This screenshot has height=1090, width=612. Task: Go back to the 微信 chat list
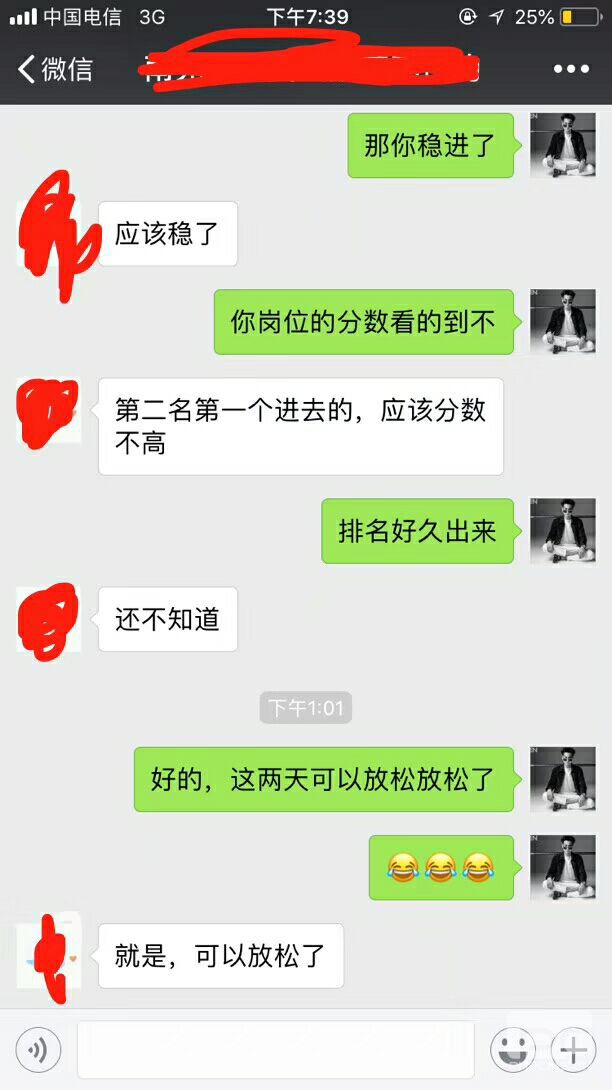pos(55,69)
